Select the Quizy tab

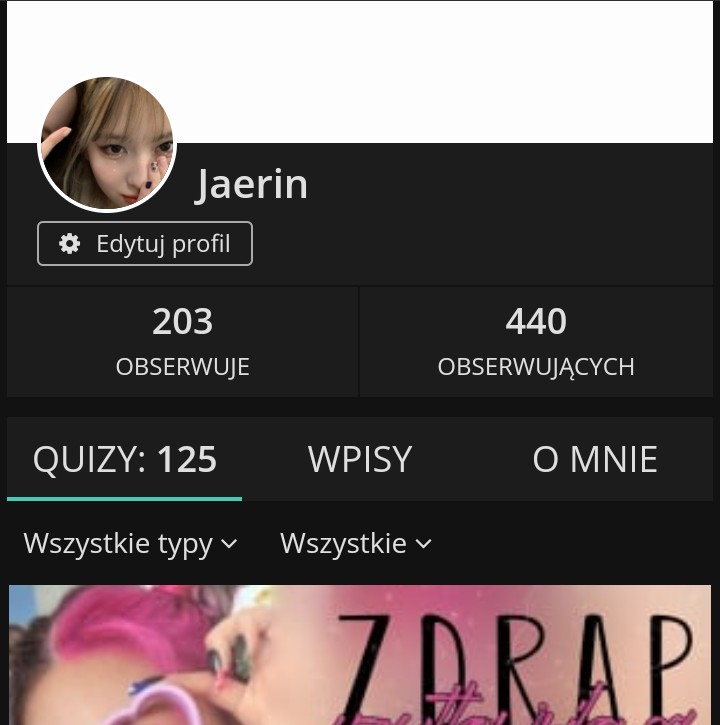point(125,459)
